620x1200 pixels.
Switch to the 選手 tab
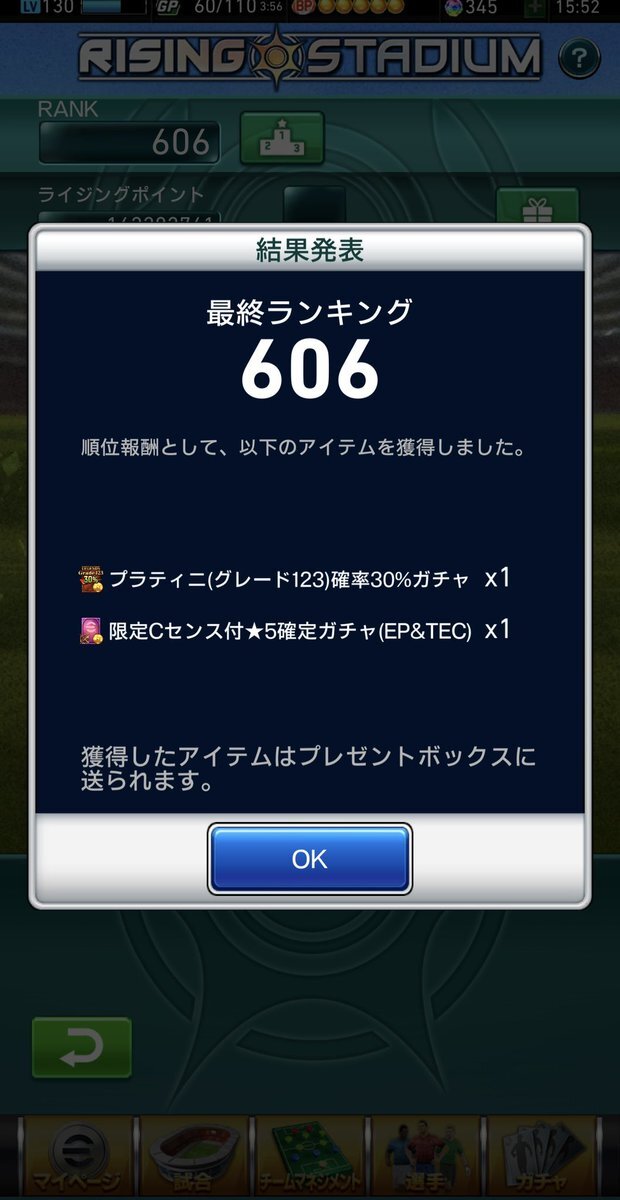[x=426, y=1156]
